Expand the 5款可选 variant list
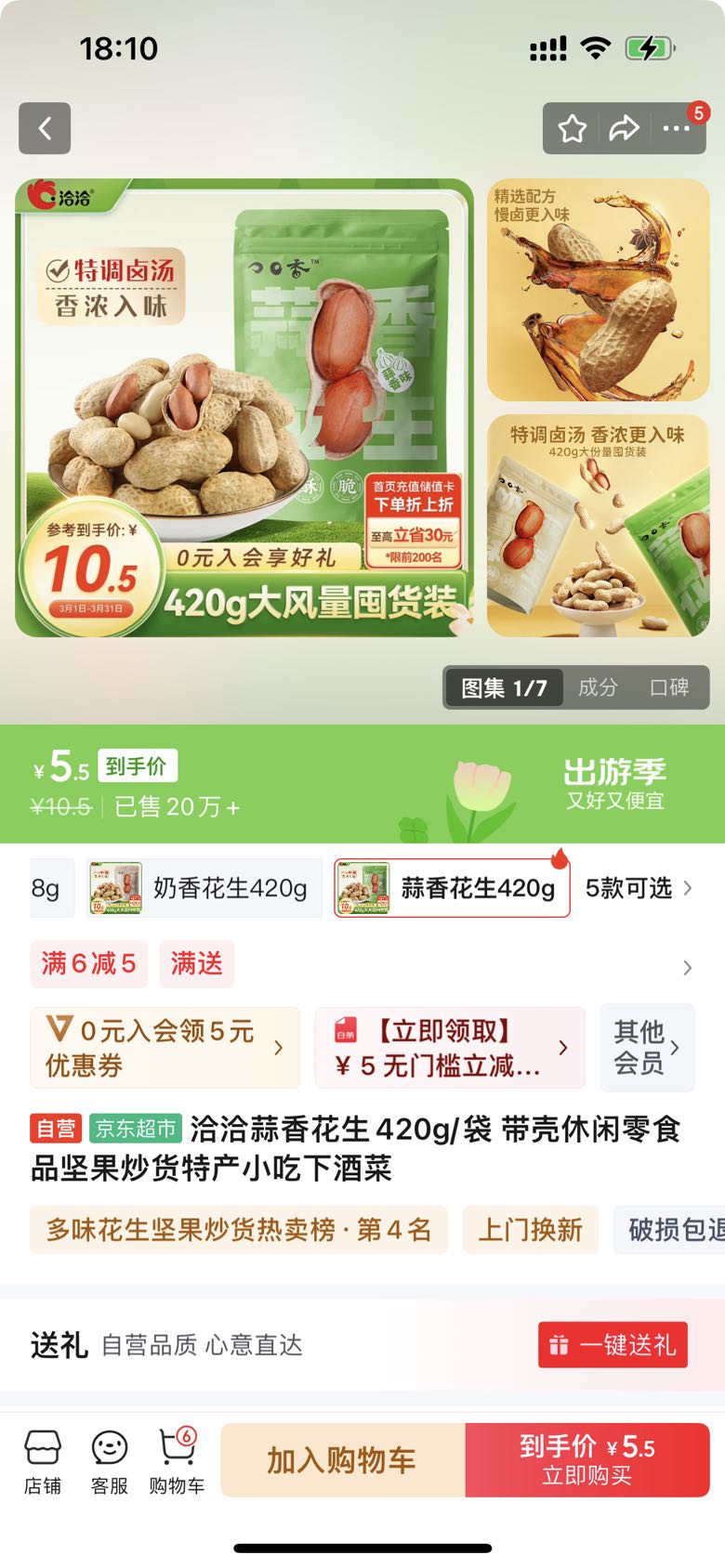The image size is (725, 1568). [638, 888]
